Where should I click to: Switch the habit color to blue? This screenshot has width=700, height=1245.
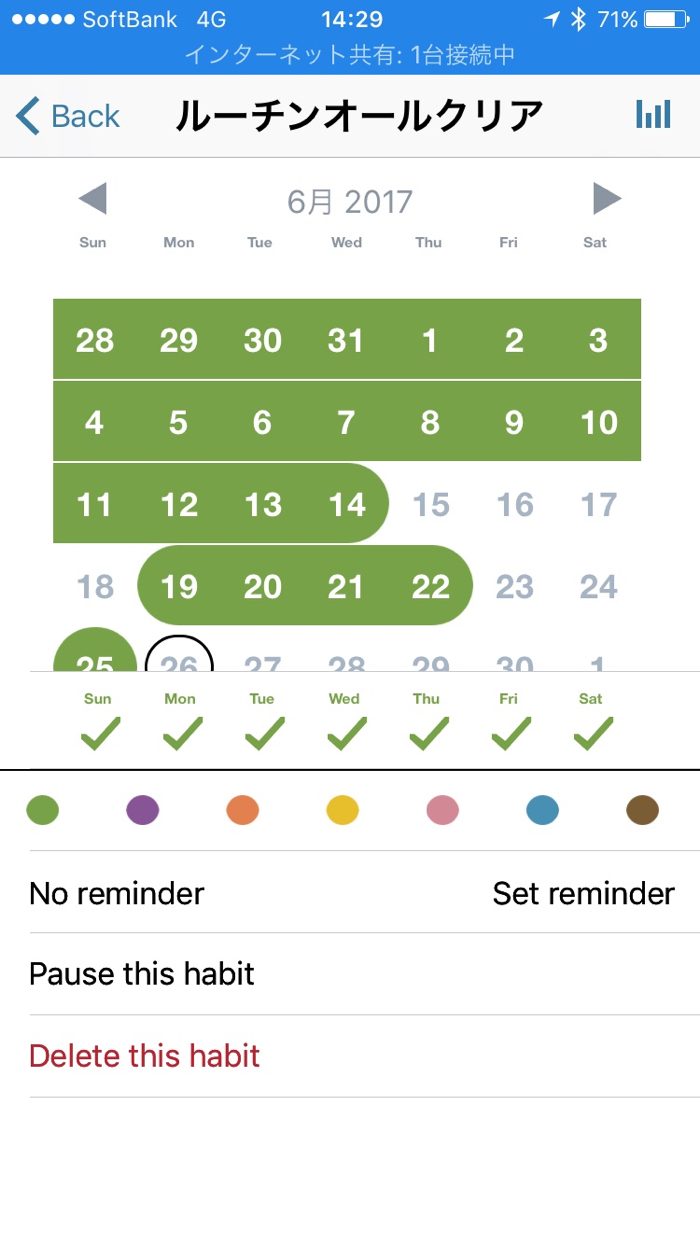543,810
